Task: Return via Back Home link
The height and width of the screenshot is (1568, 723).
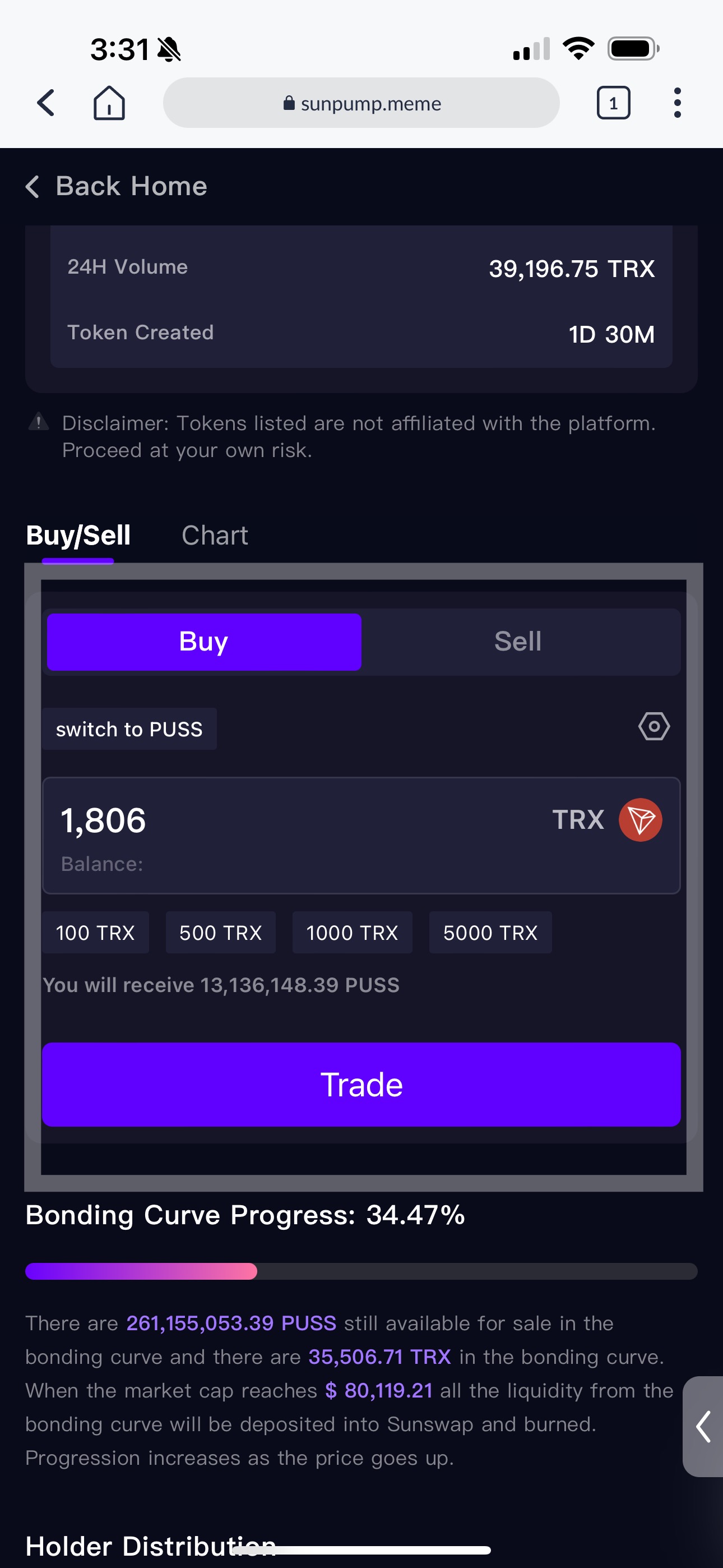Action: tap(117, 186)
